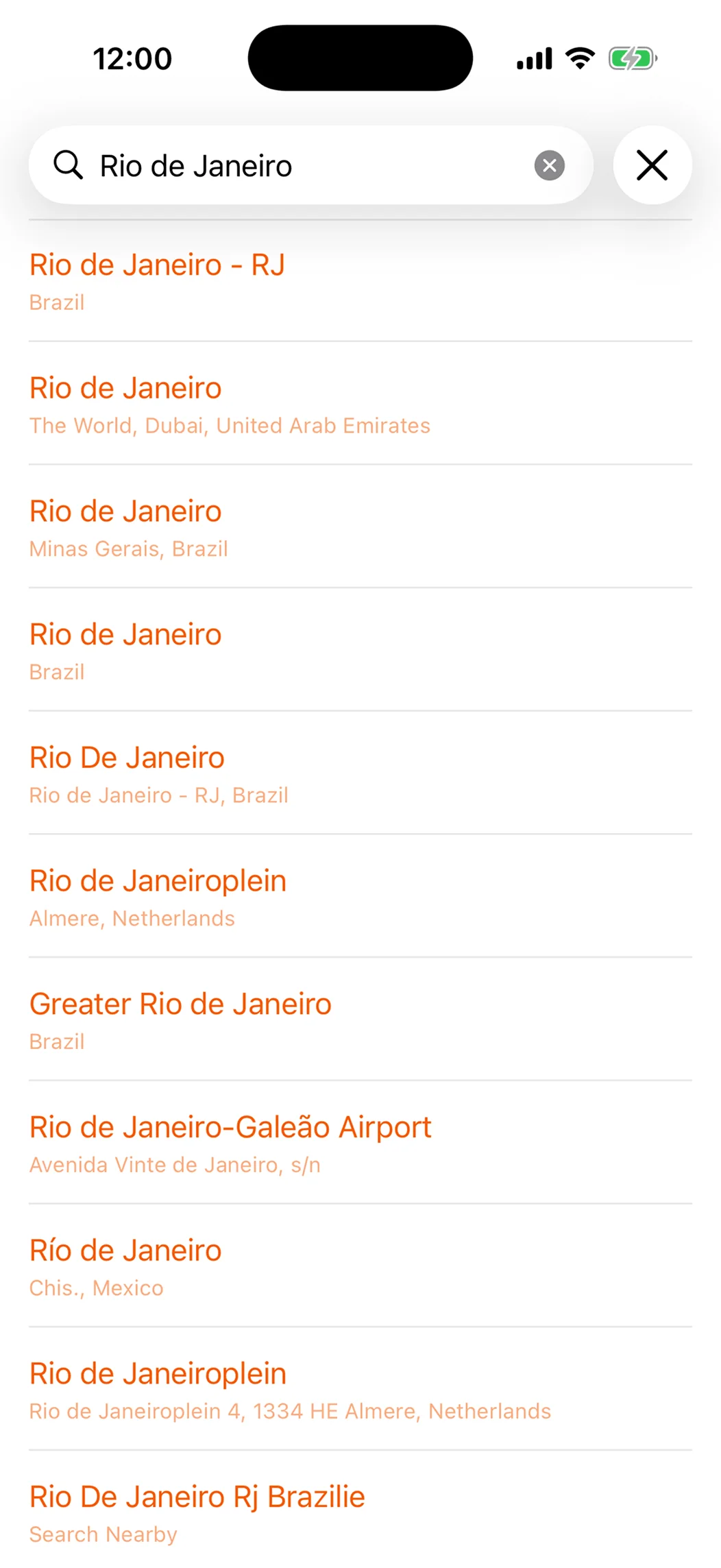Tap the clear text circle icon
The image size is (721, 1568).
pos(548,165)
